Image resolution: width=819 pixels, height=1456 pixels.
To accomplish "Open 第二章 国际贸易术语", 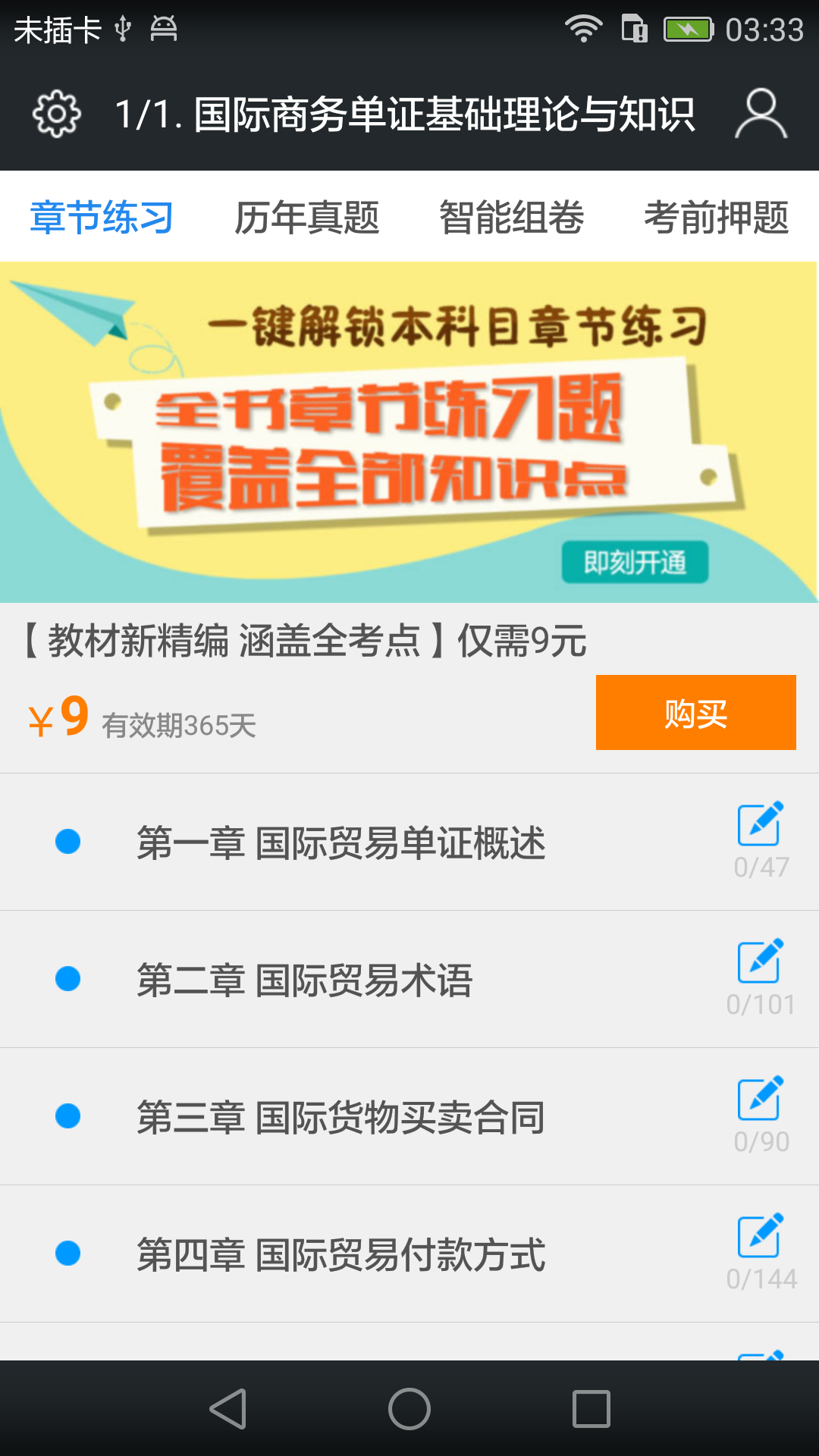I will pyautogui.click(x=305, y=980).
